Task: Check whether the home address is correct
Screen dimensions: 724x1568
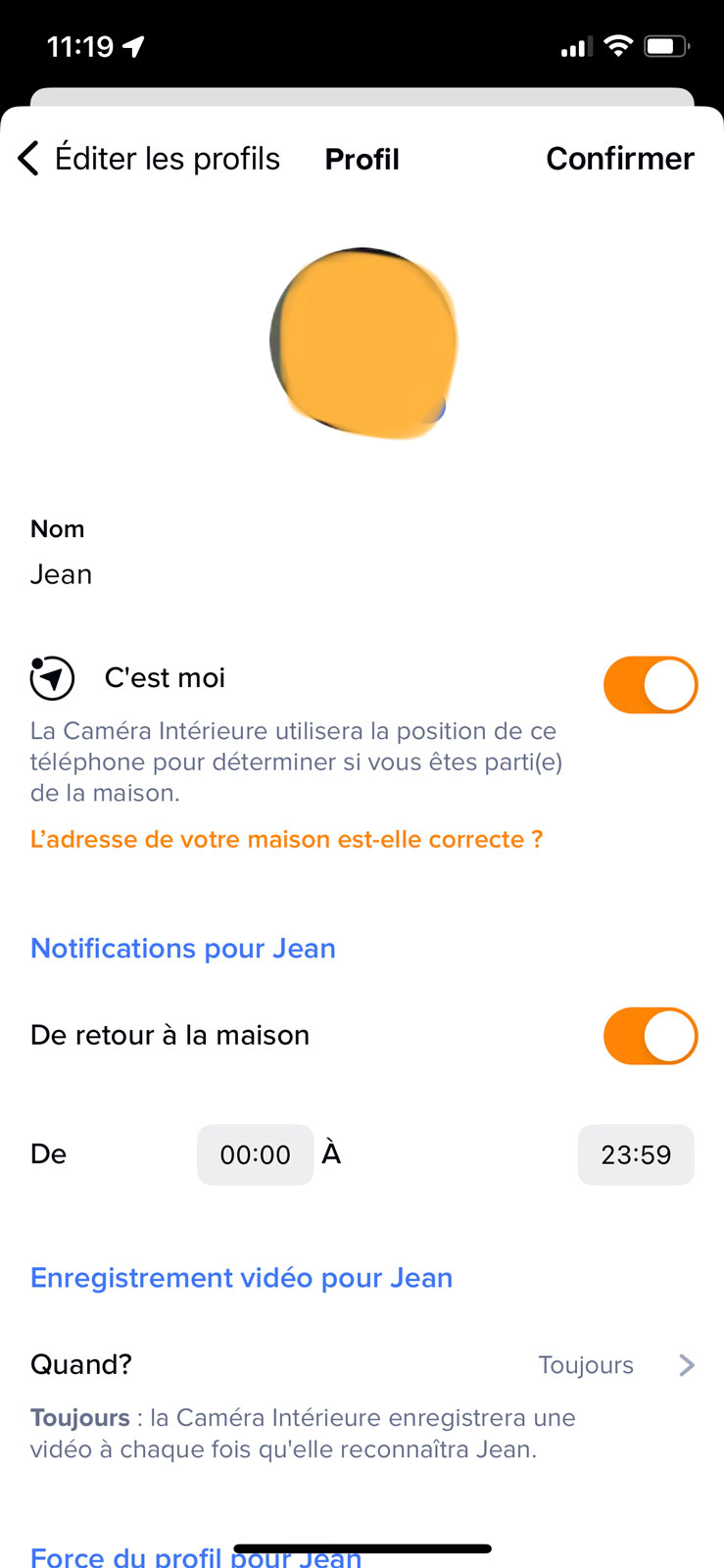Action: click(286, 840)
